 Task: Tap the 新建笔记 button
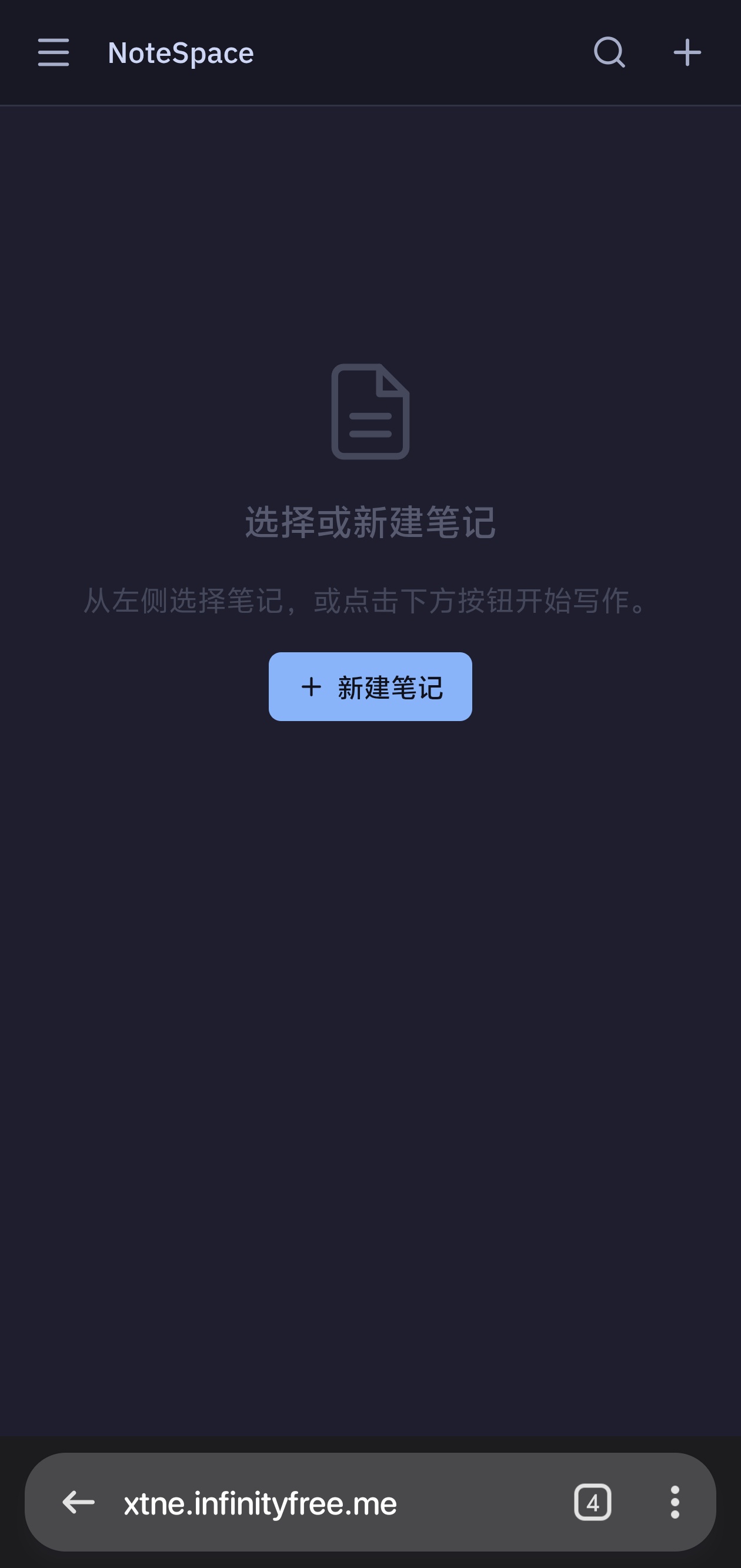coord(370,686)
